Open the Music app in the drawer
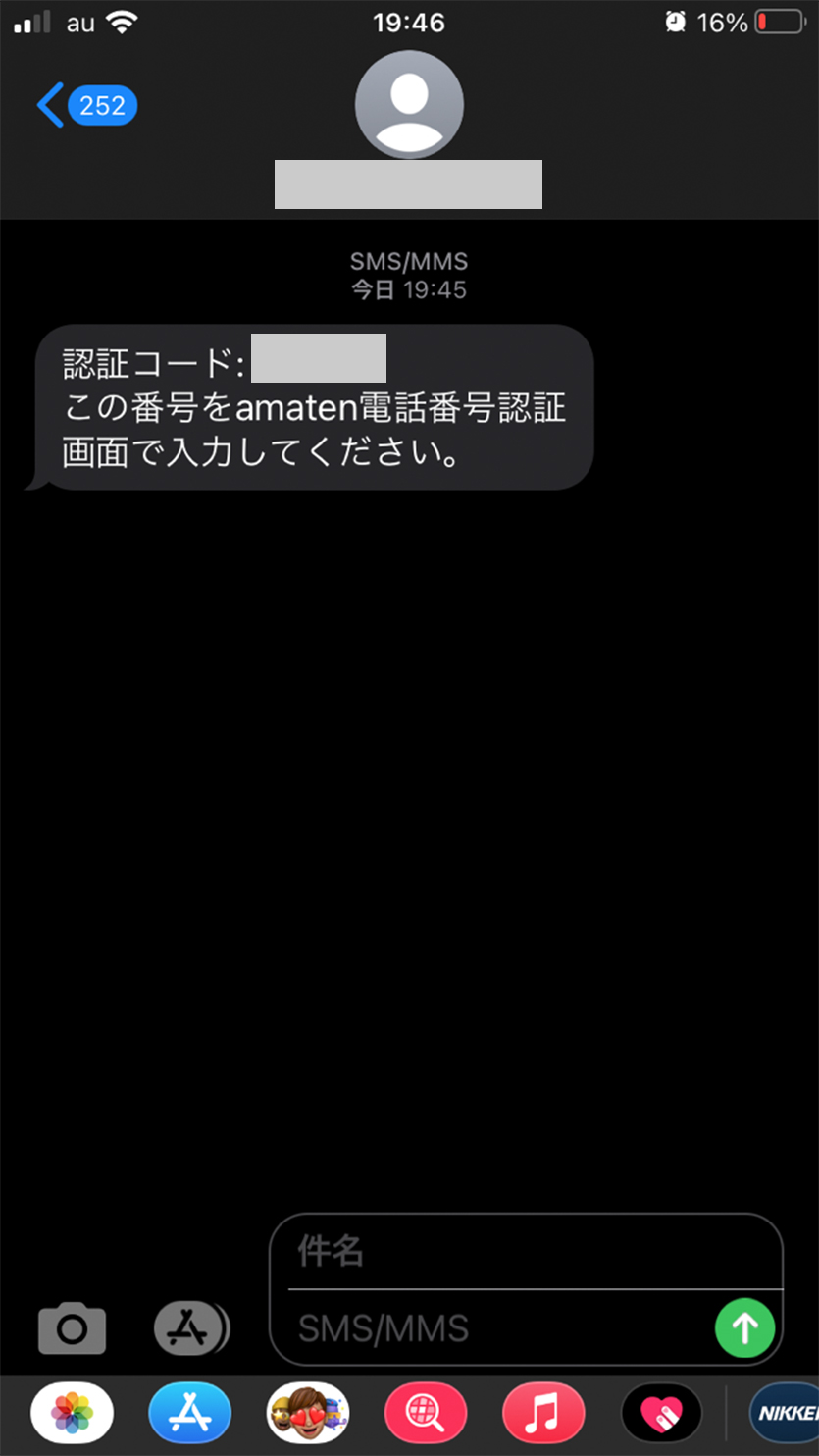Viewport: 819px width, 1456px height. tap(543, 1414)
